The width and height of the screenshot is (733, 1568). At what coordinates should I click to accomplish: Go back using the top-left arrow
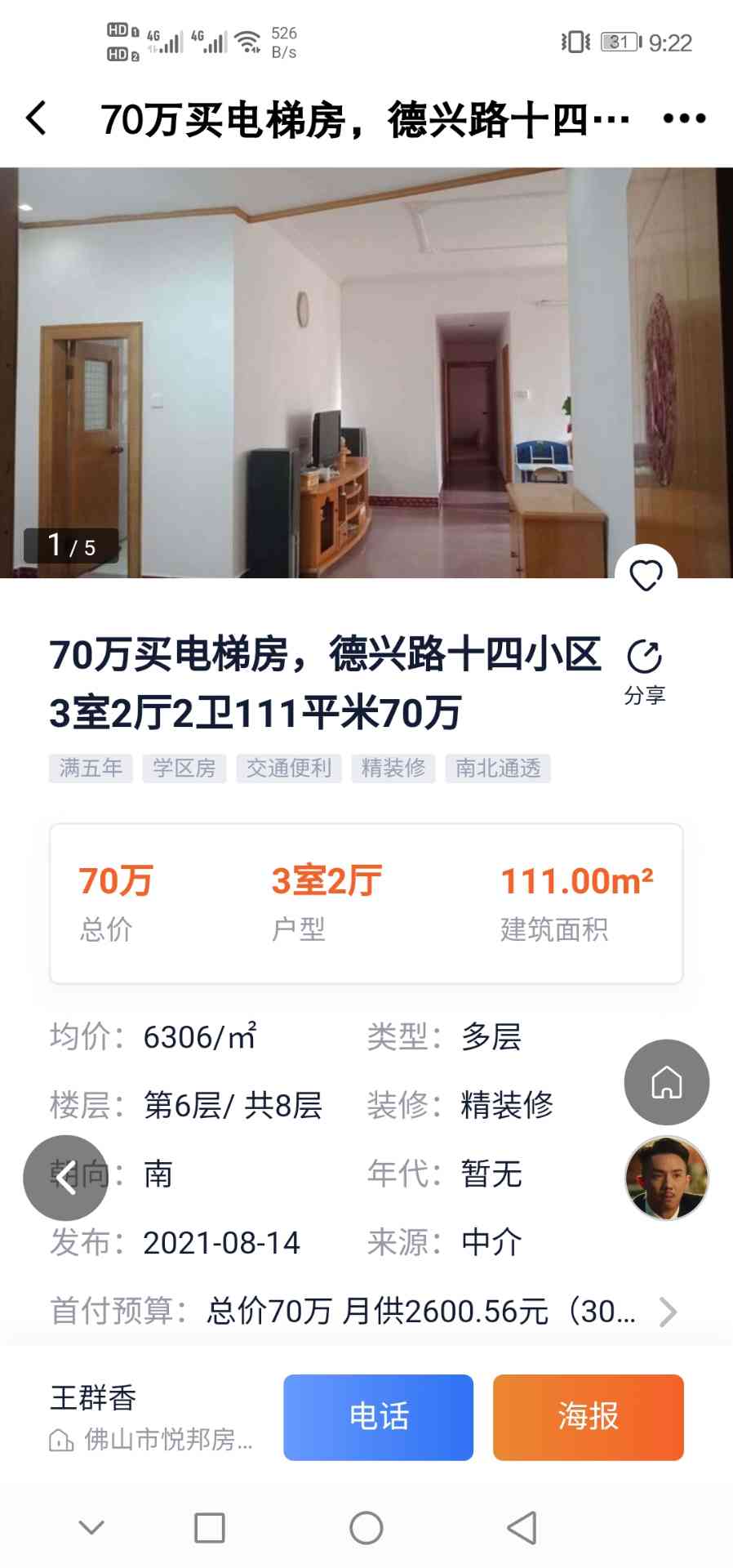point(37,118)
